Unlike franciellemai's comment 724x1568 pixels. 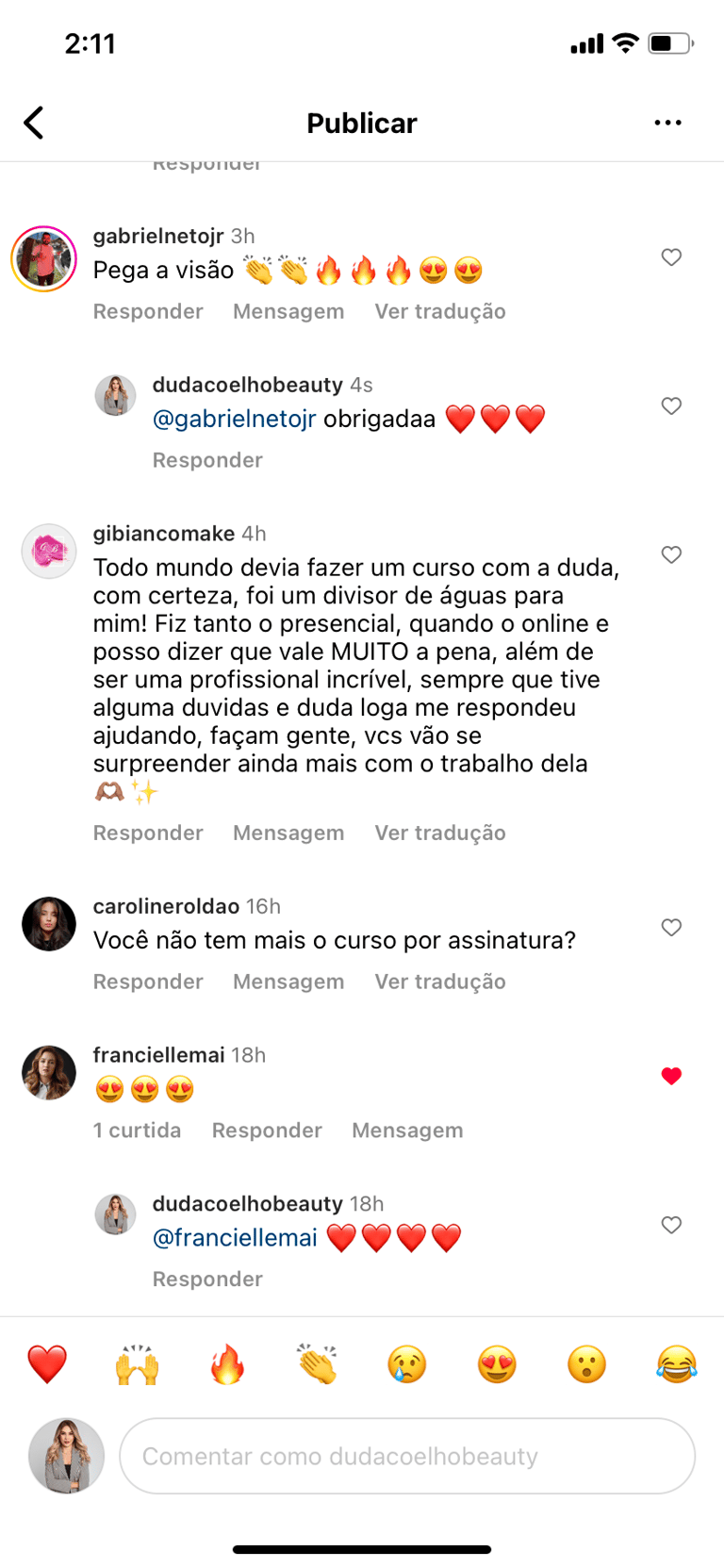pos(671,1077)
